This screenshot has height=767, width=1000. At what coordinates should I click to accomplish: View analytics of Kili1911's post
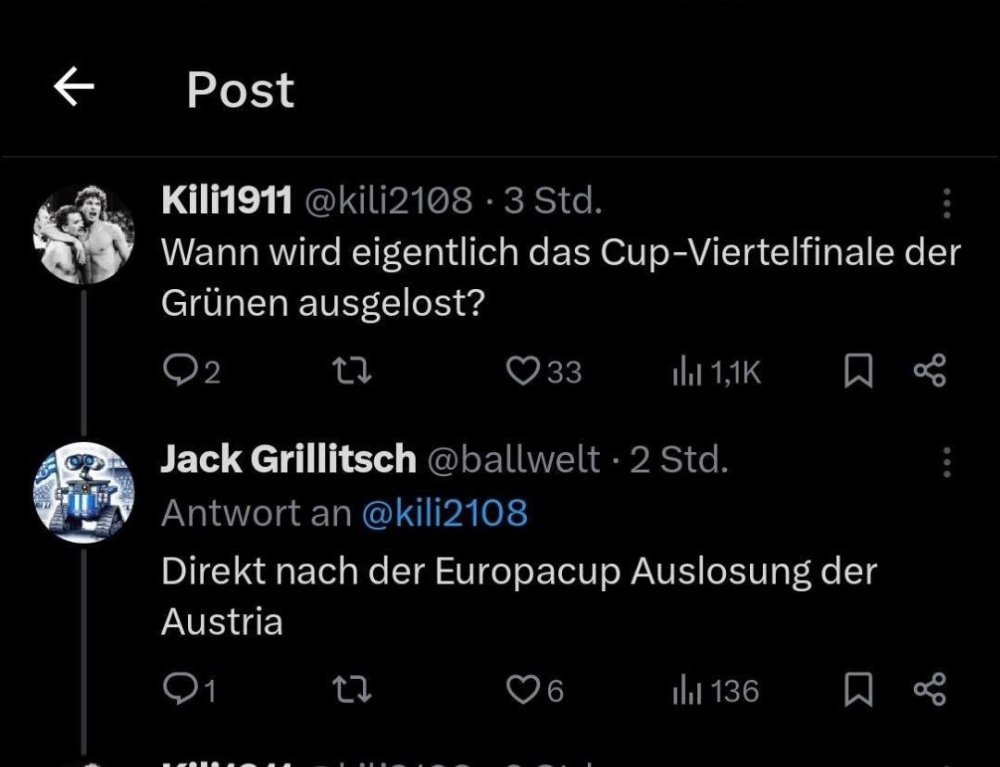[x=683, y=372]
